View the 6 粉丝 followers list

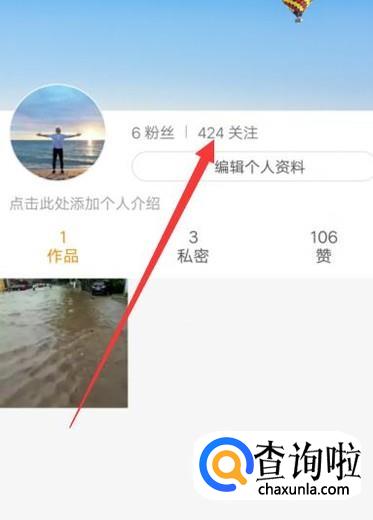(153, 133)
